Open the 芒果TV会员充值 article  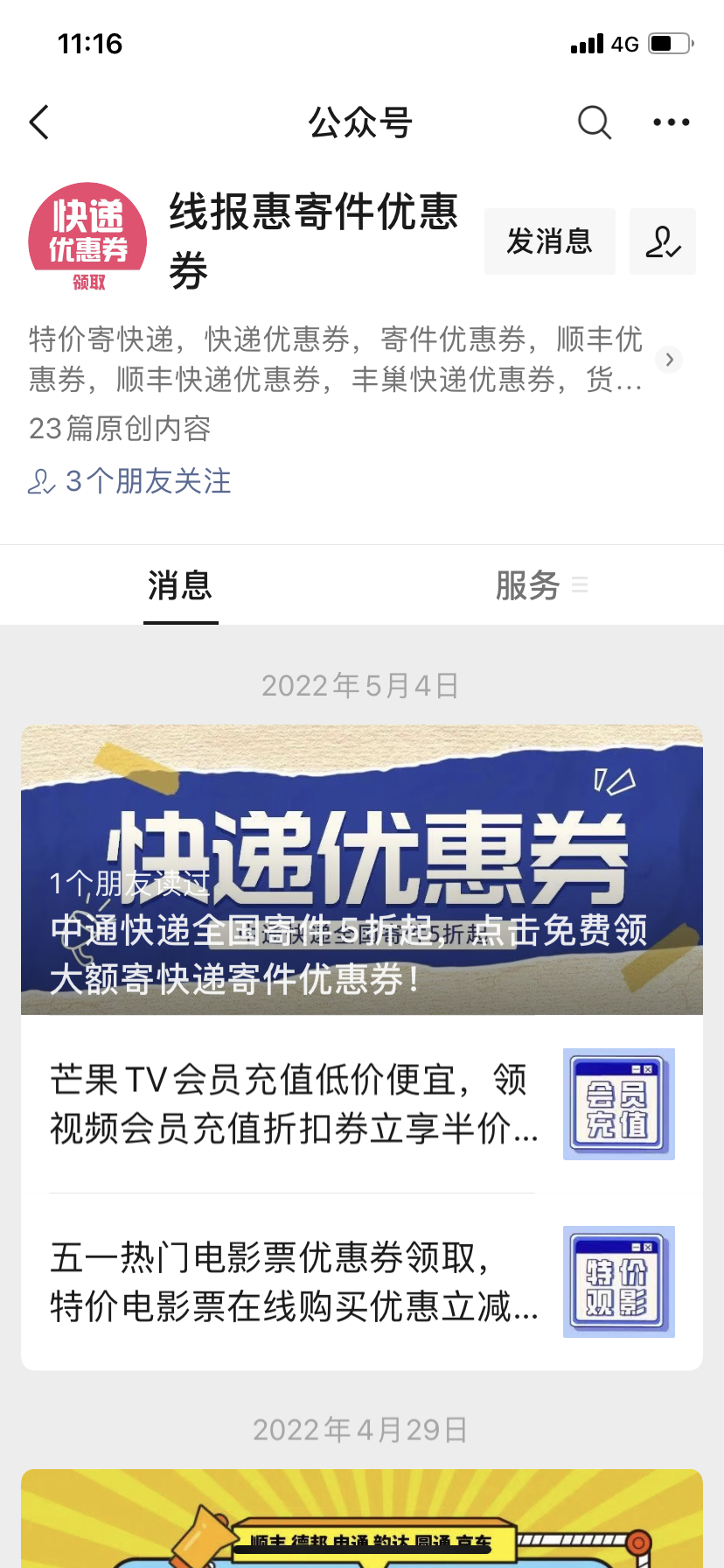coord(294,1104)
